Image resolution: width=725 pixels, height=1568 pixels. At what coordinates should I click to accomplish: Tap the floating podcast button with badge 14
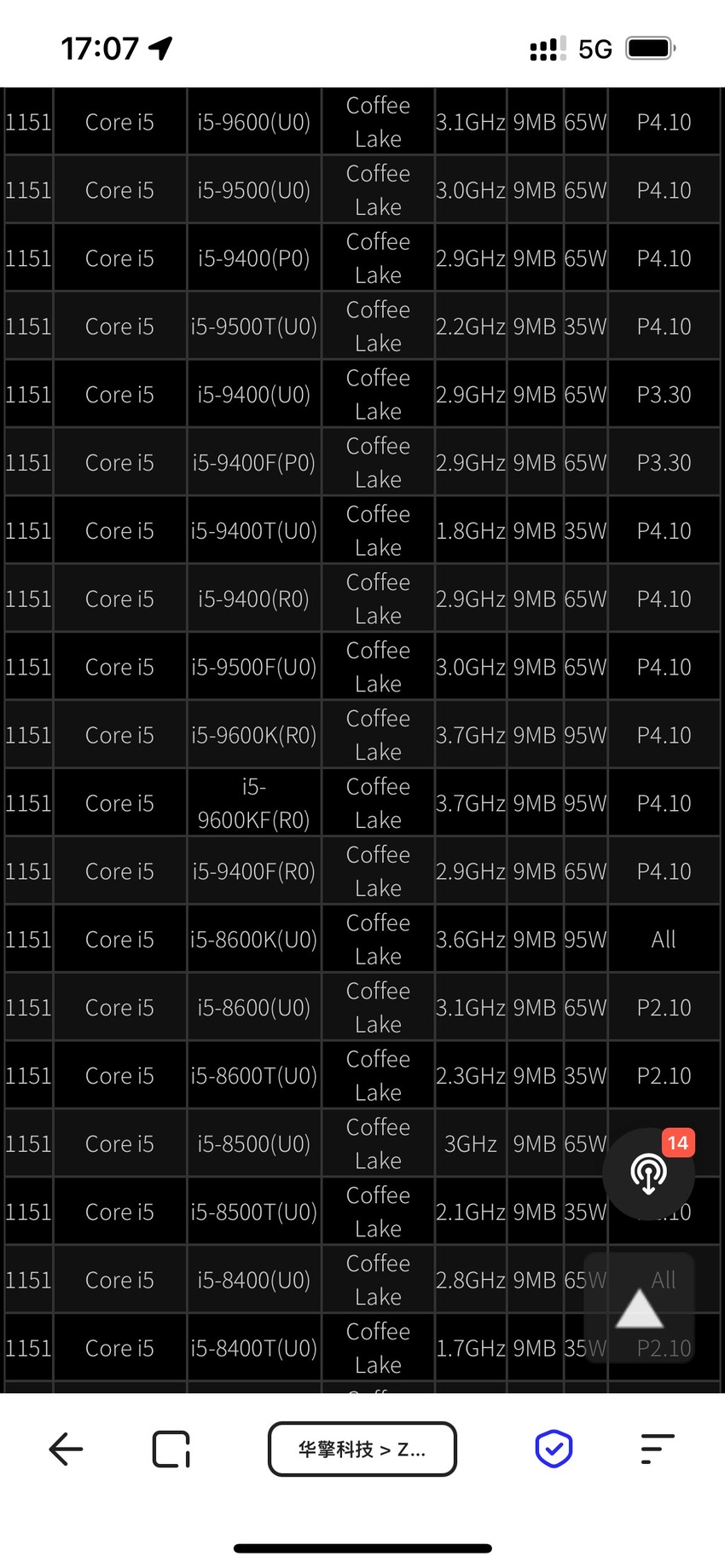coord(649,1174)
